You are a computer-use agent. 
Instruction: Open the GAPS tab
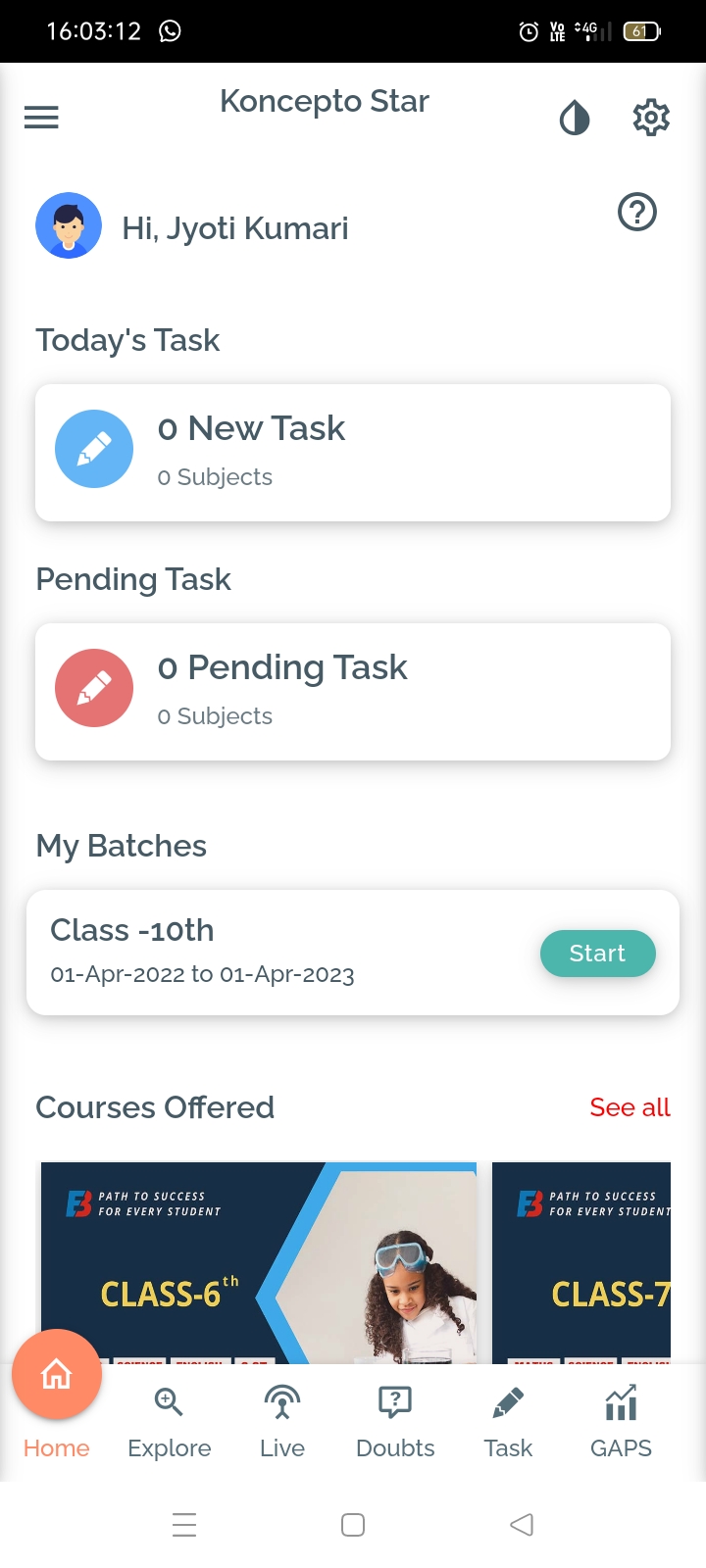pyautogui.click(x=621, y=1423)
